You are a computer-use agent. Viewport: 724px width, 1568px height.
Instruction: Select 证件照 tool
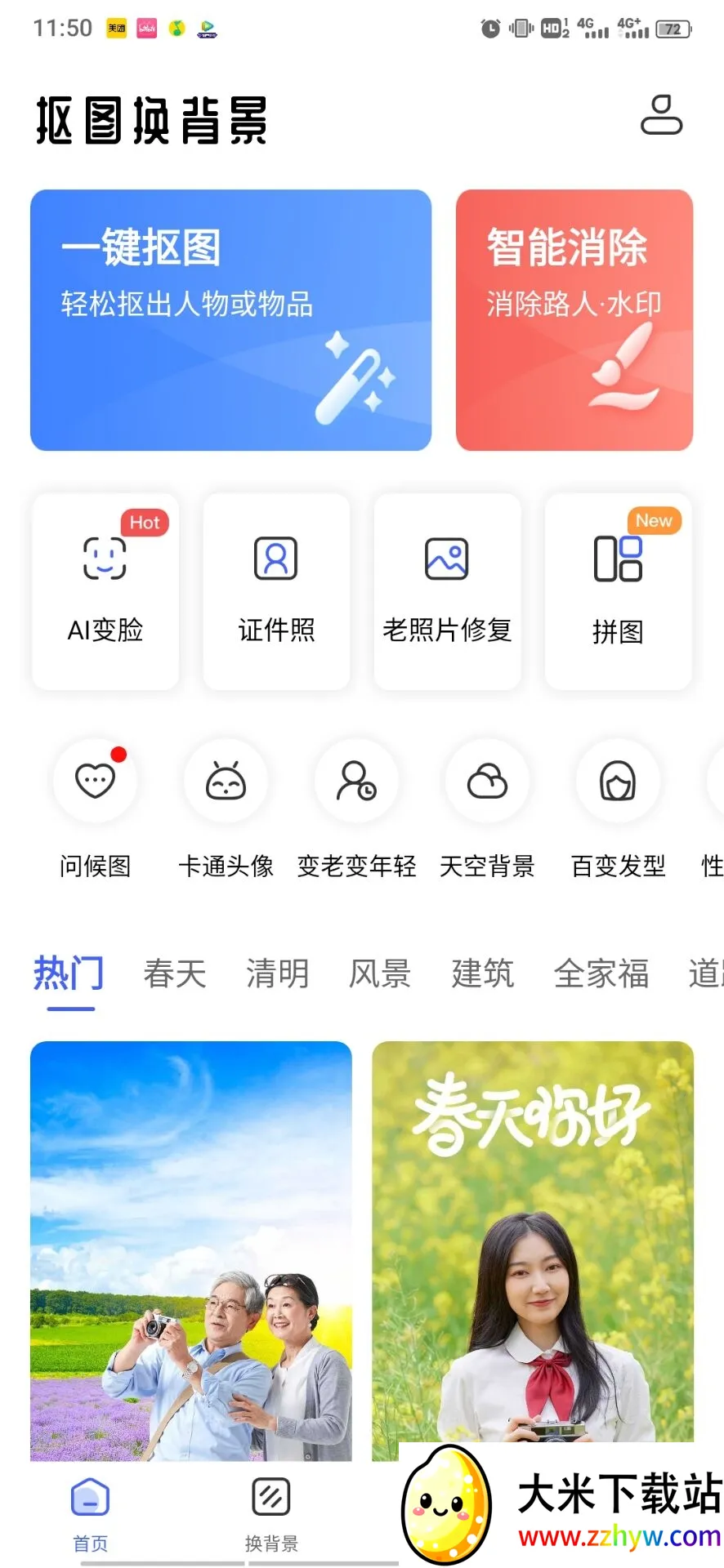coord(276,591)
